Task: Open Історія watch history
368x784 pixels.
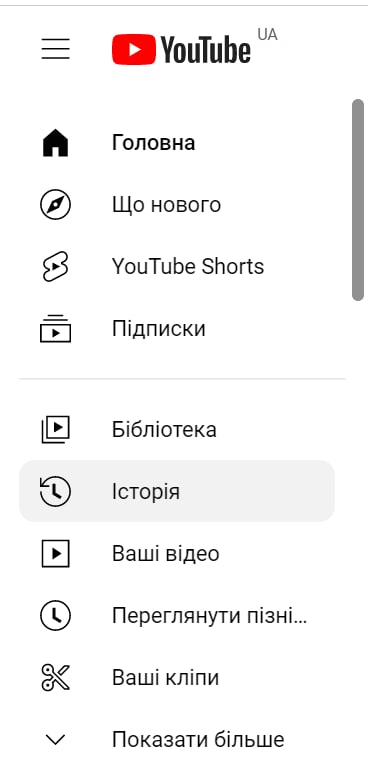Action: [x=177, y=491]
